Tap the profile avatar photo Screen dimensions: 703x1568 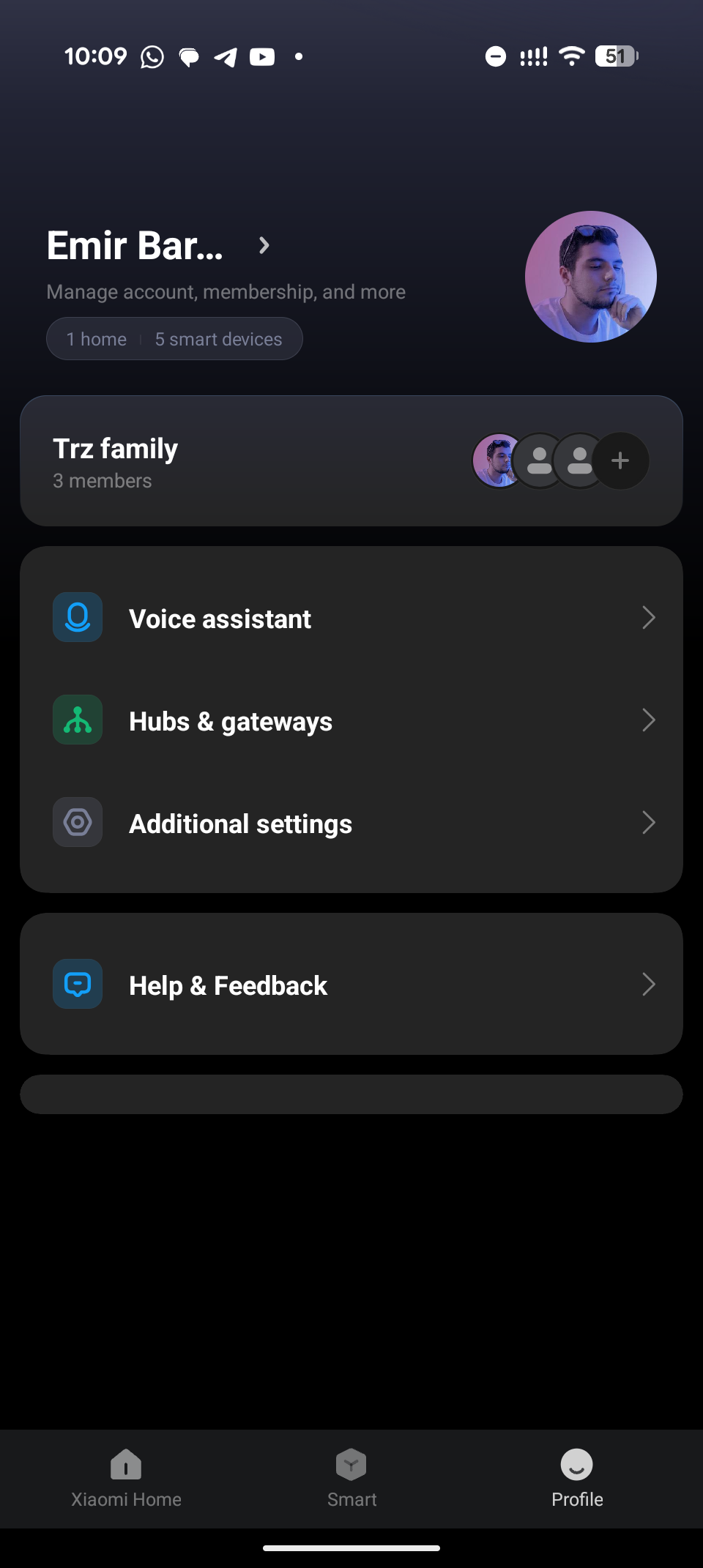coord(590,277)
